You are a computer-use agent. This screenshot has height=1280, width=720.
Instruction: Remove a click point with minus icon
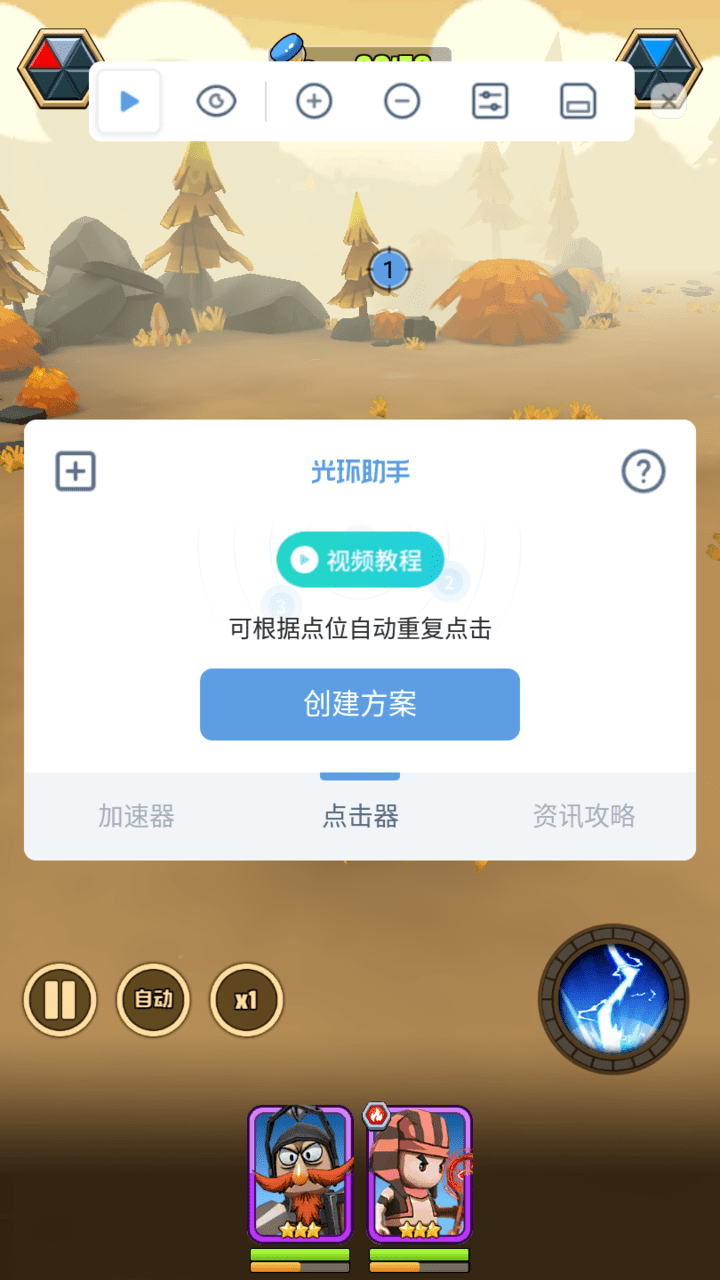point(402,101)
